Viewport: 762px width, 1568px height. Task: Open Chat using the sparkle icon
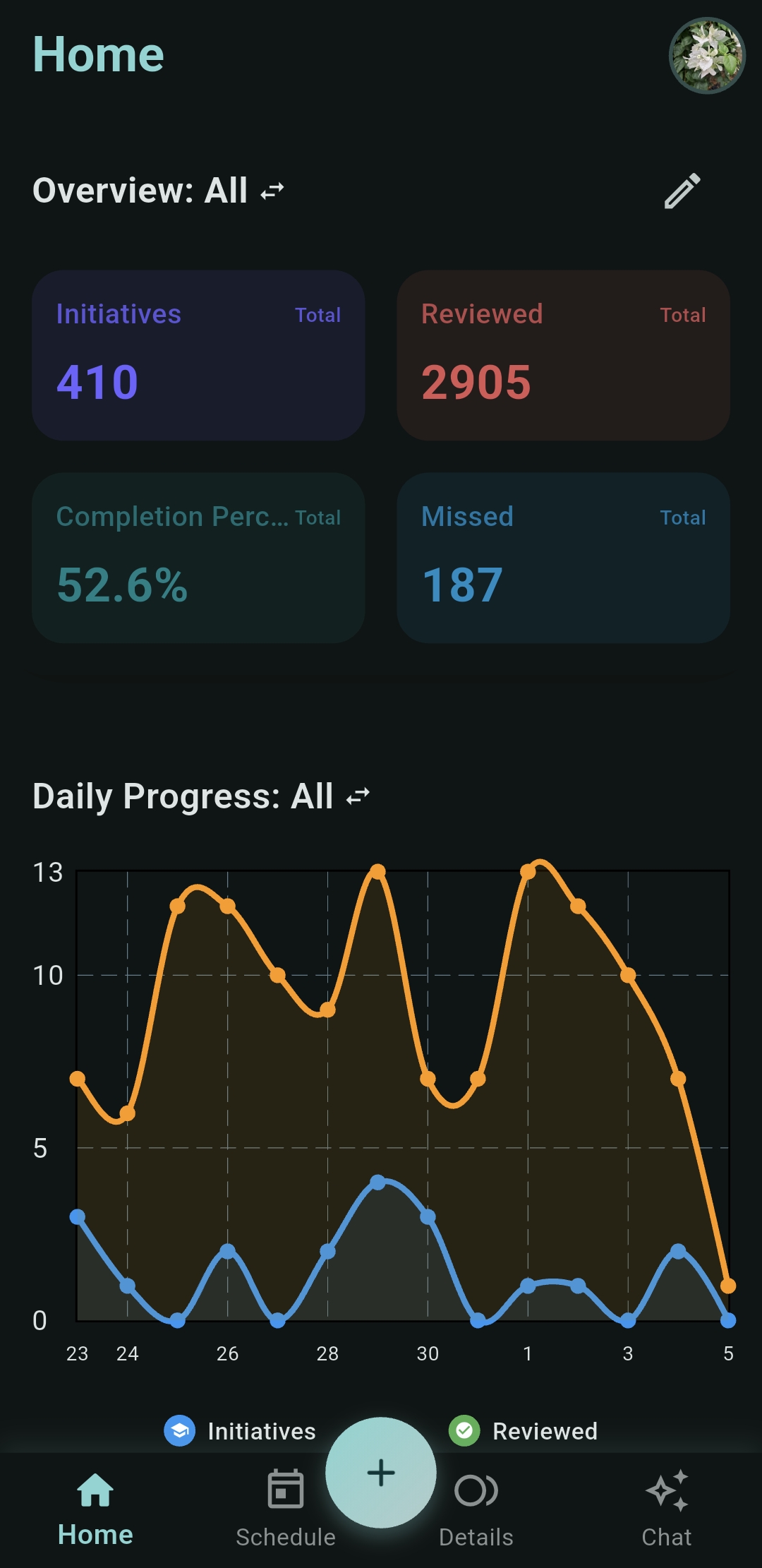[x=667, y=1488]
